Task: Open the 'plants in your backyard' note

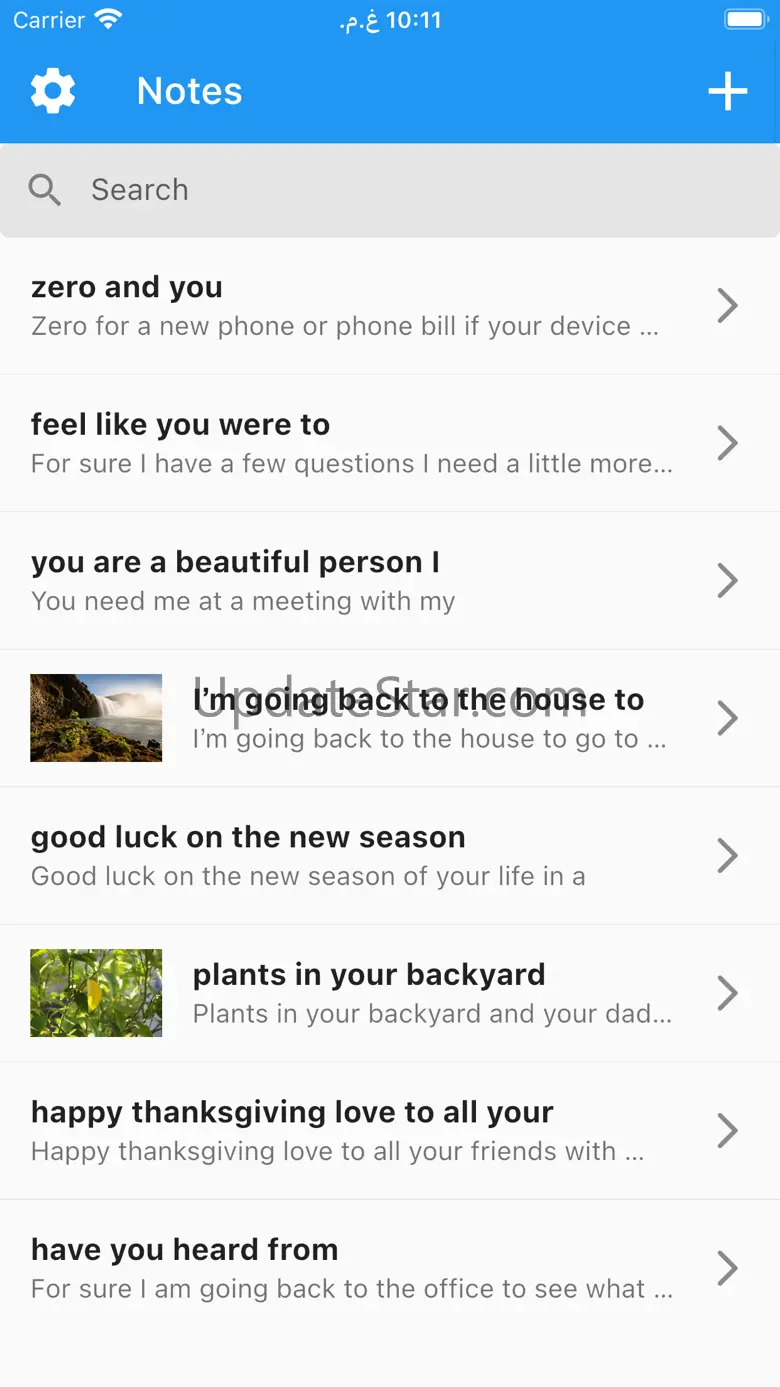Action: tap(390, 993)
